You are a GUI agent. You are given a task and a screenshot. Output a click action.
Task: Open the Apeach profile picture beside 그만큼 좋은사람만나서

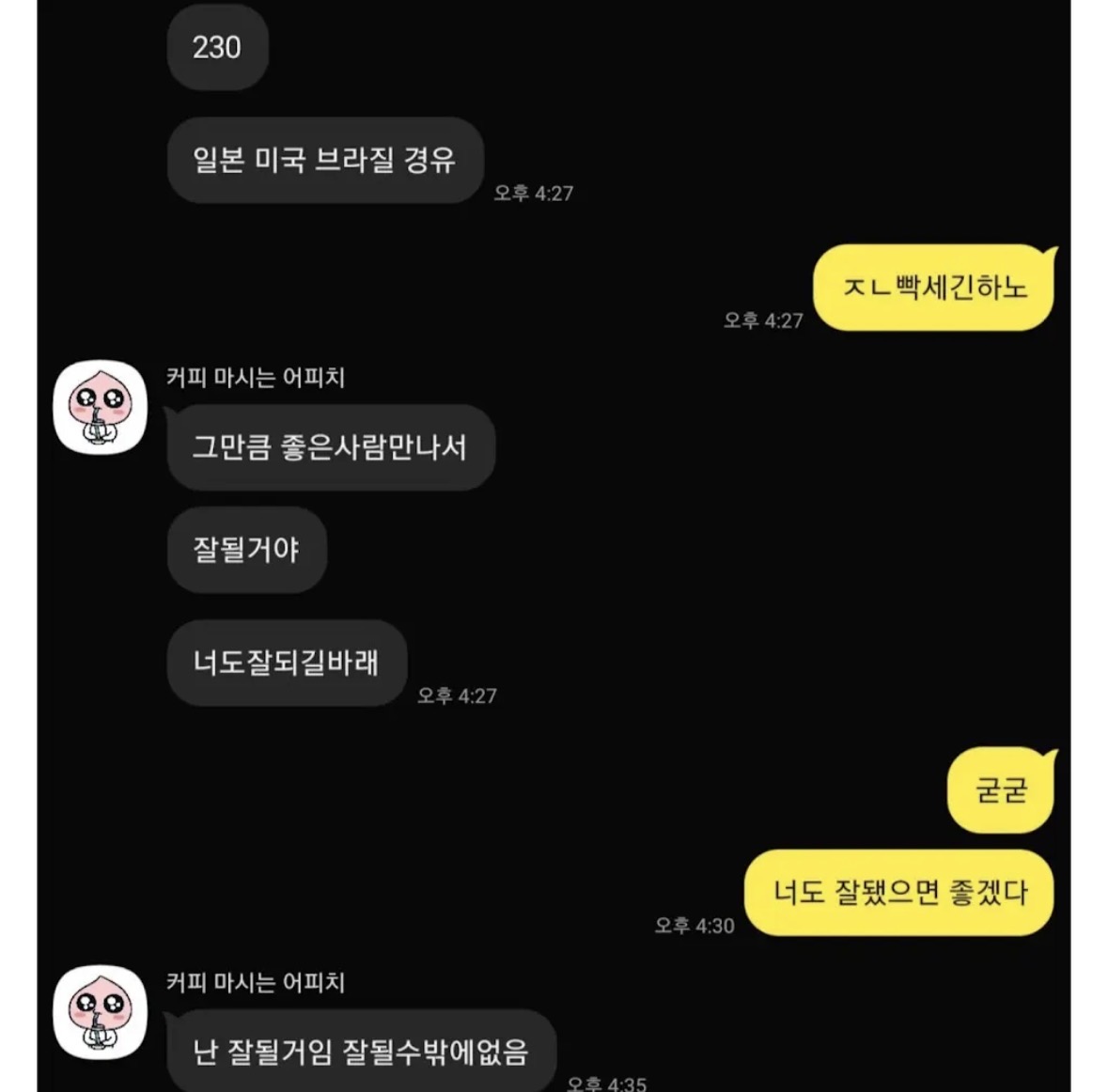(x=100, y=408)
